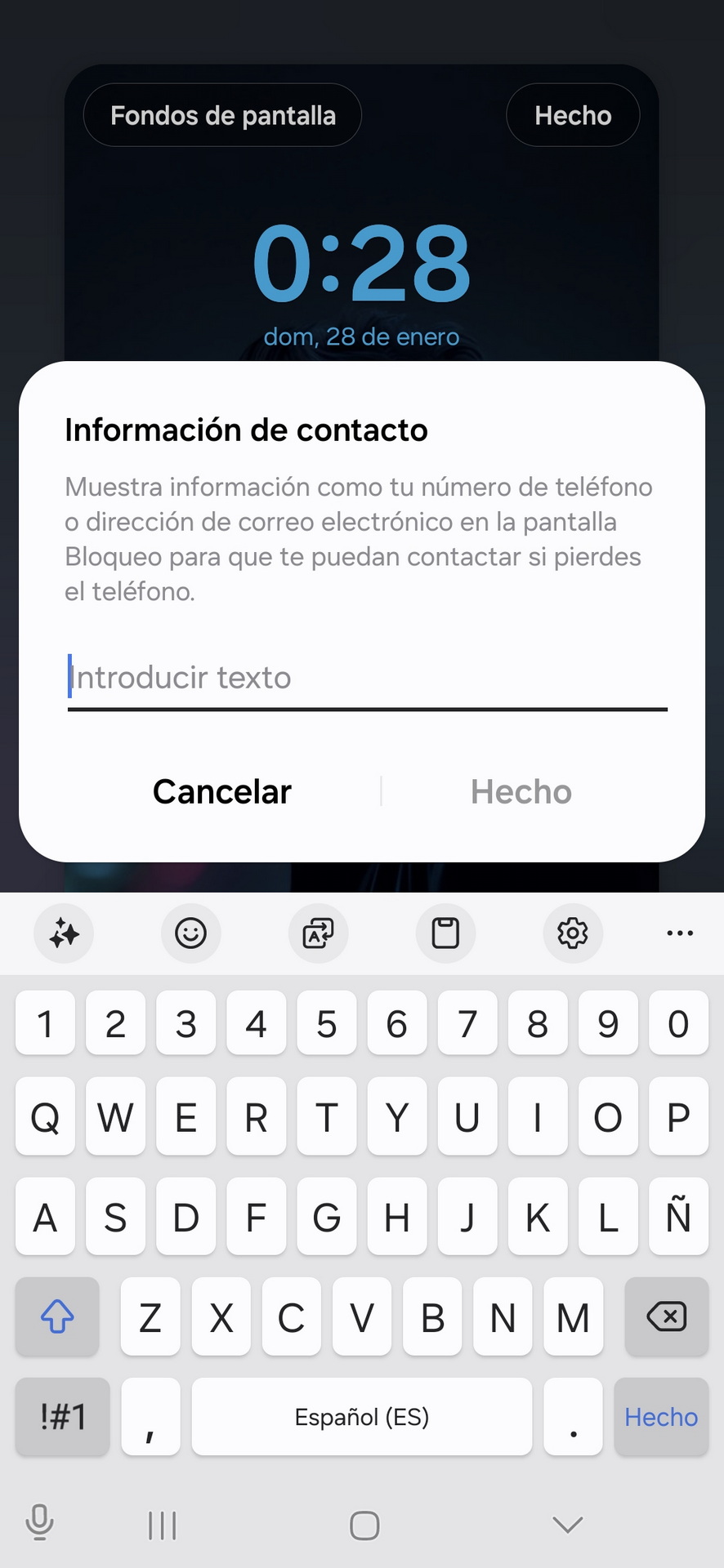Open the keyboard translate tool
The height and width of the screenshot is (1568, 724).
coord(318,933)
